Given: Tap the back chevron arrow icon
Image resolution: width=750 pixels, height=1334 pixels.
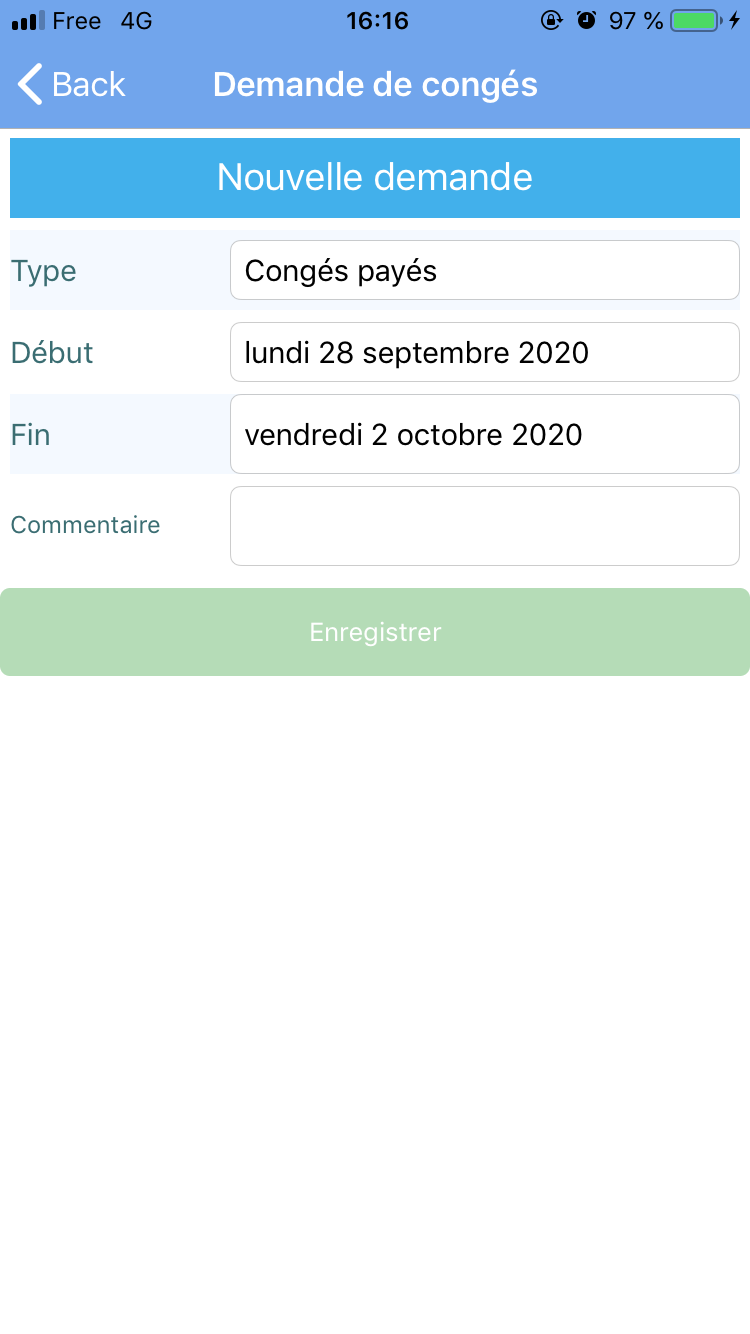Looking at the screenshot, I should pyautogui.click(x=28, y=85).
